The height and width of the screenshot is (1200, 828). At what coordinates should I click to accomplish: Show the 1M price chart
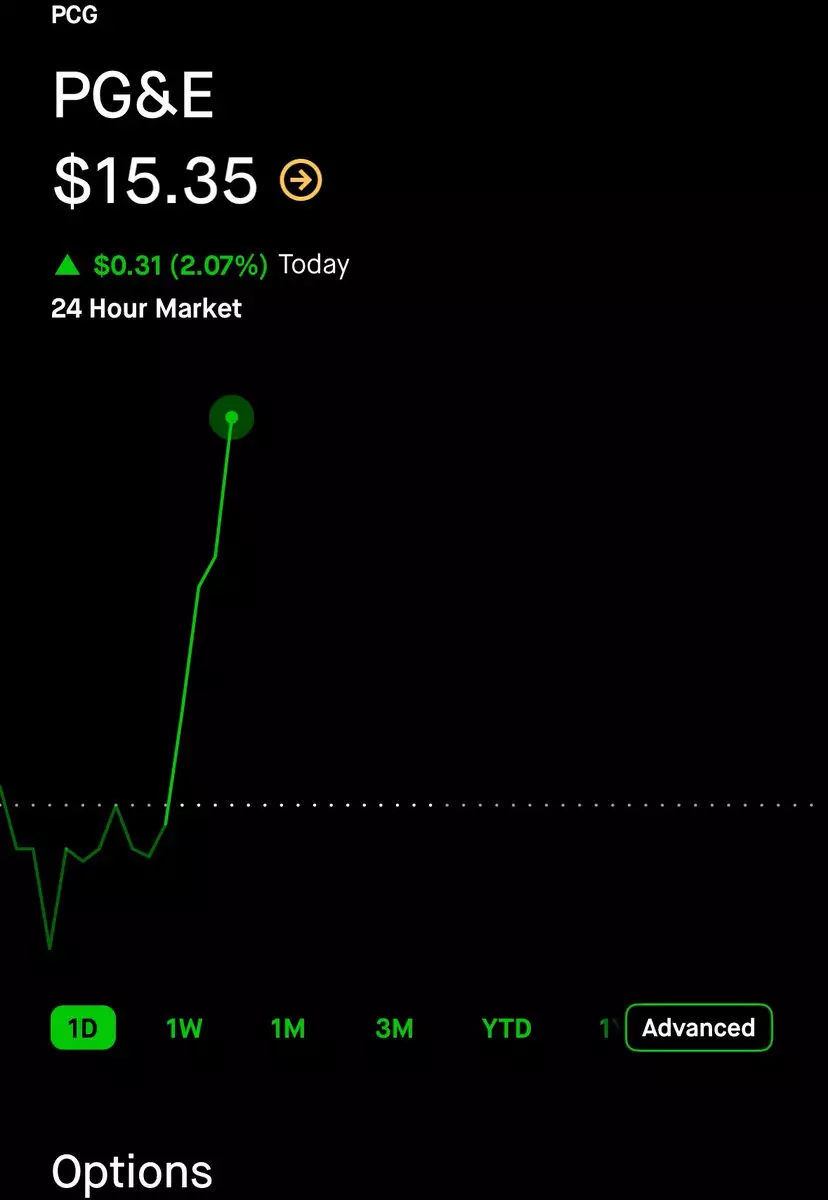(x=288, y=1028)
